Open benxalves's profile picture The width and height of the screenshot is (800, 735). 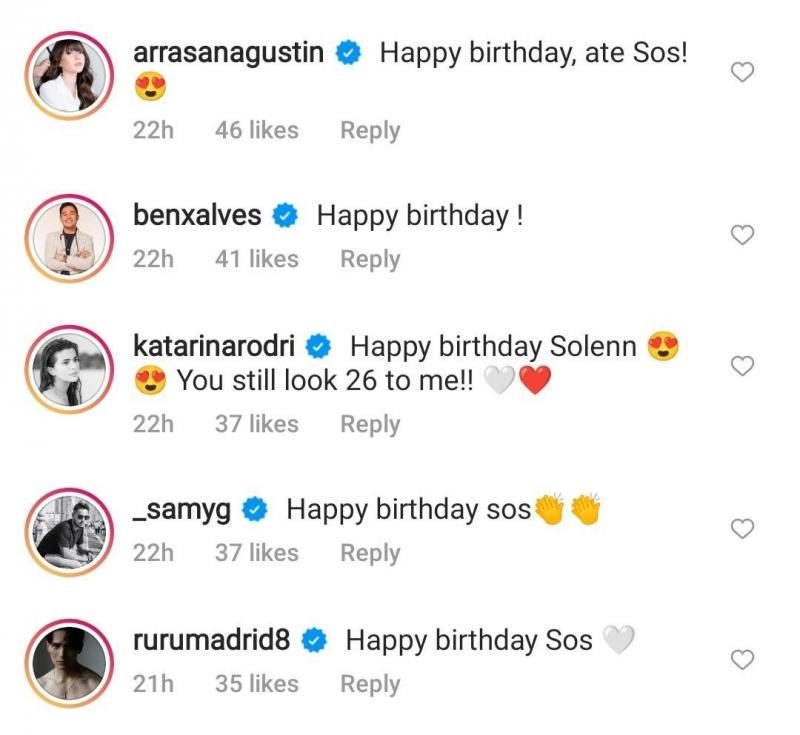click(70, 238)
